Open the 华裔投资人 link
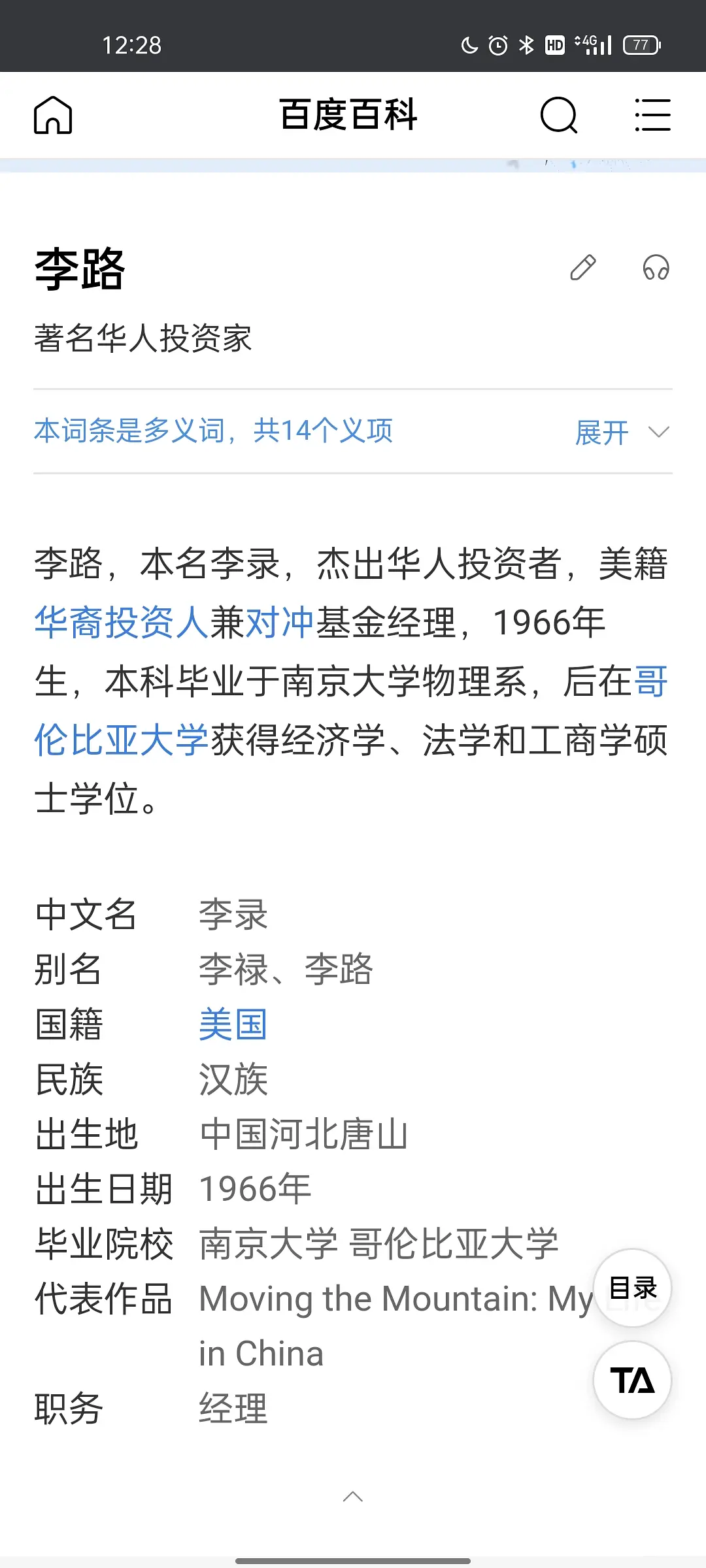 [x=121, y=622]
